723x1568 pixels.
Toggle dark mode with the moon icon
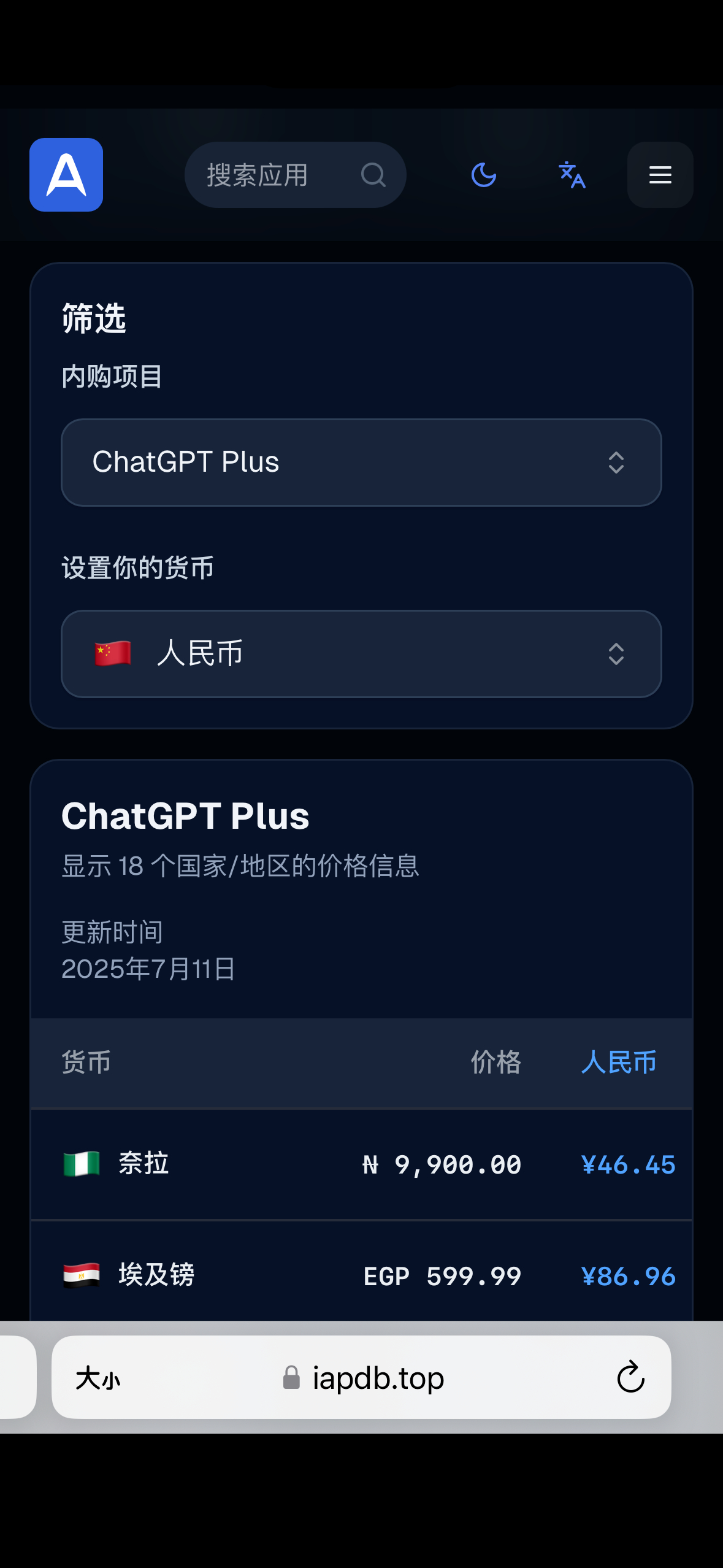click(x=483, y=175)
